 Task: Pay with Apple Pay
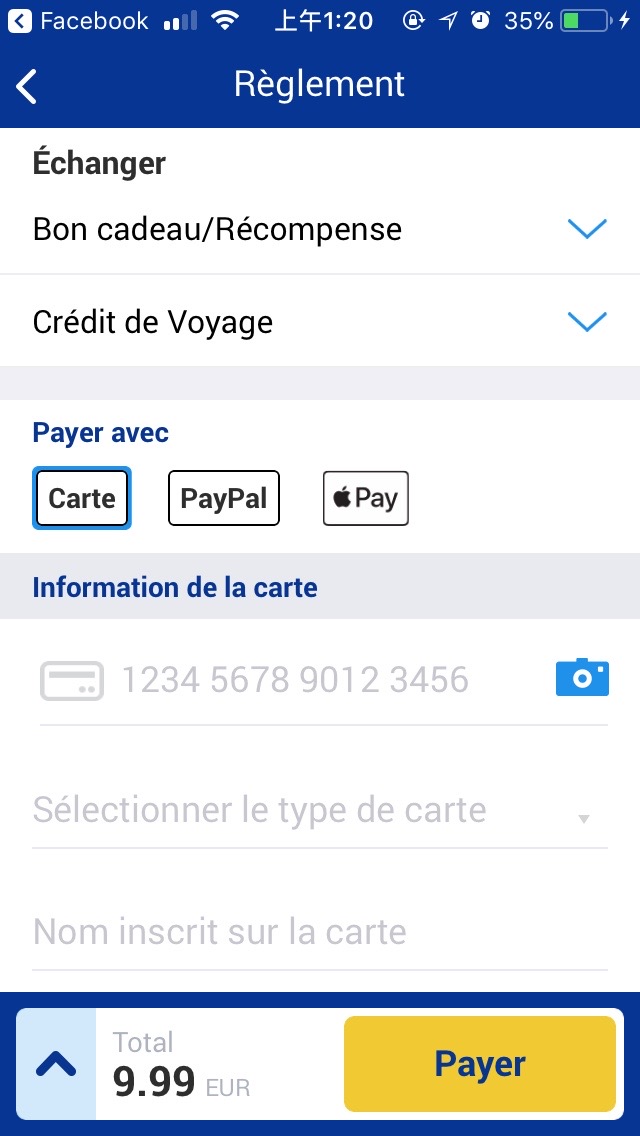(365, 498)
